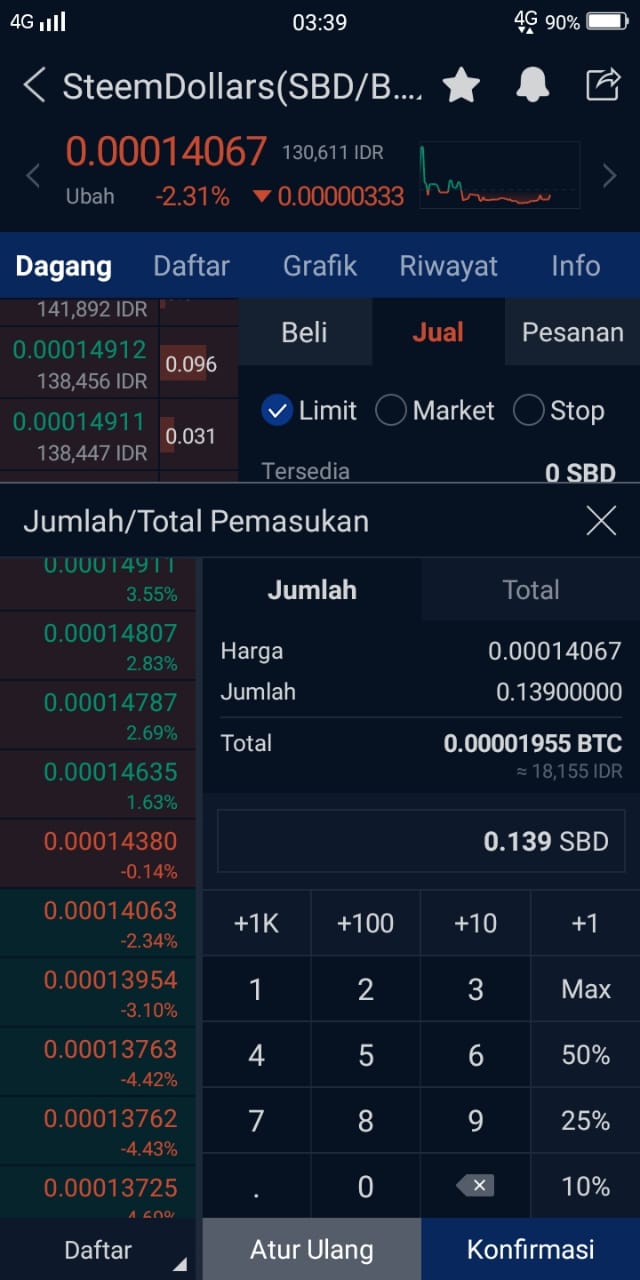
Task: Switch to the Beli tab
Action: [305, 332]
